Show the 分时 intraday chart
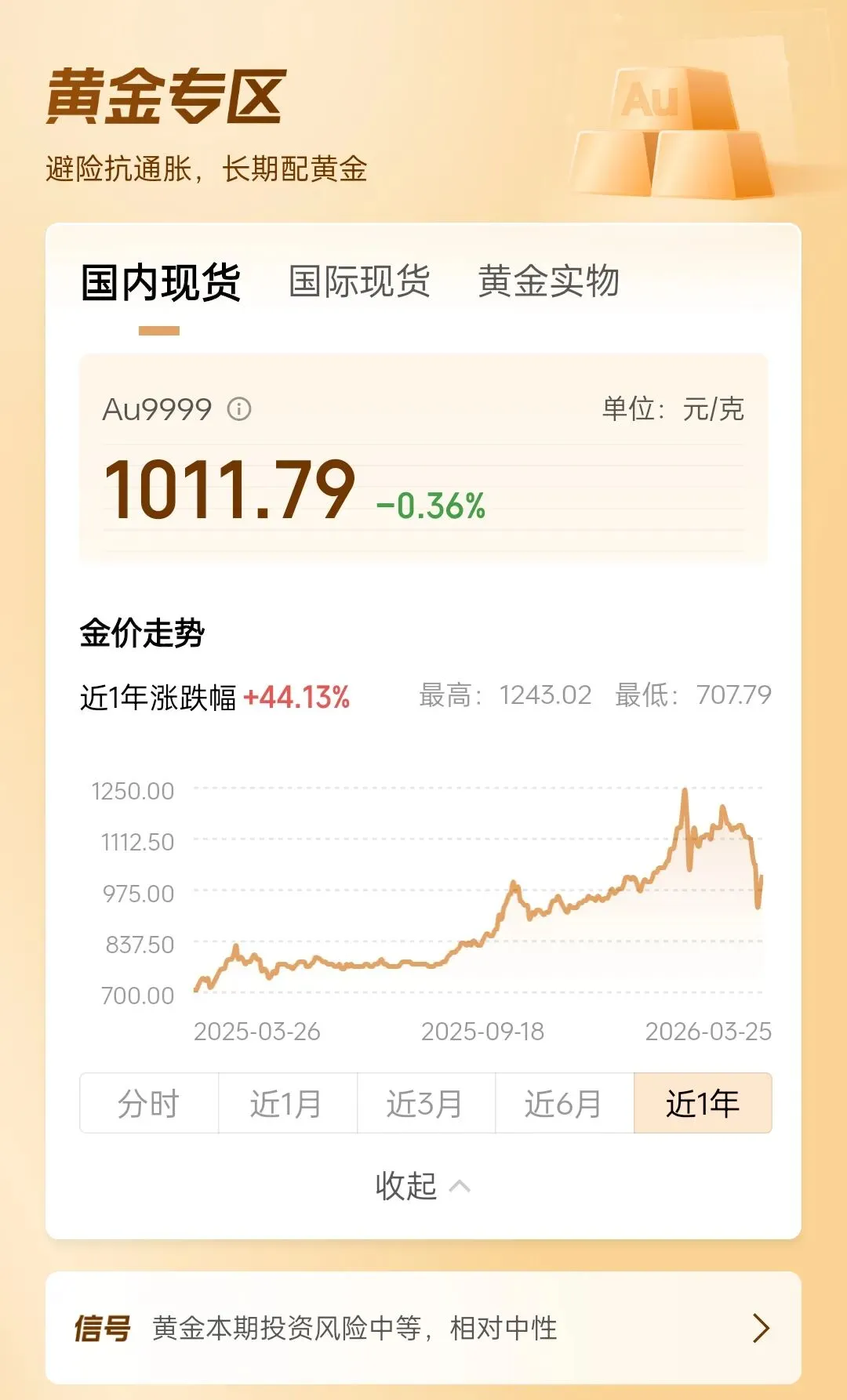Viewport: 847px width, 1400px height. click(149, 1104)
